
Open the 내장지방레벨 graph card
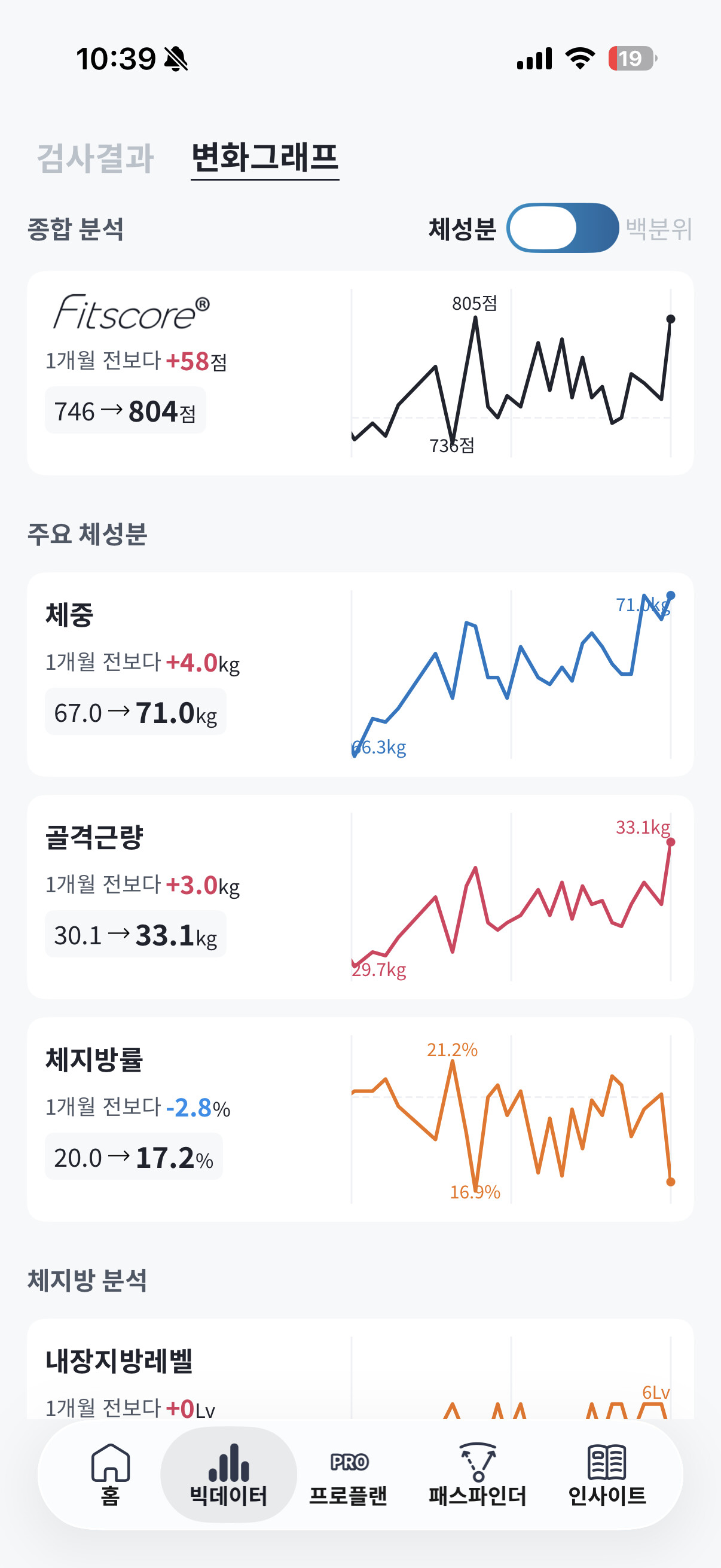click(360, 1369)
